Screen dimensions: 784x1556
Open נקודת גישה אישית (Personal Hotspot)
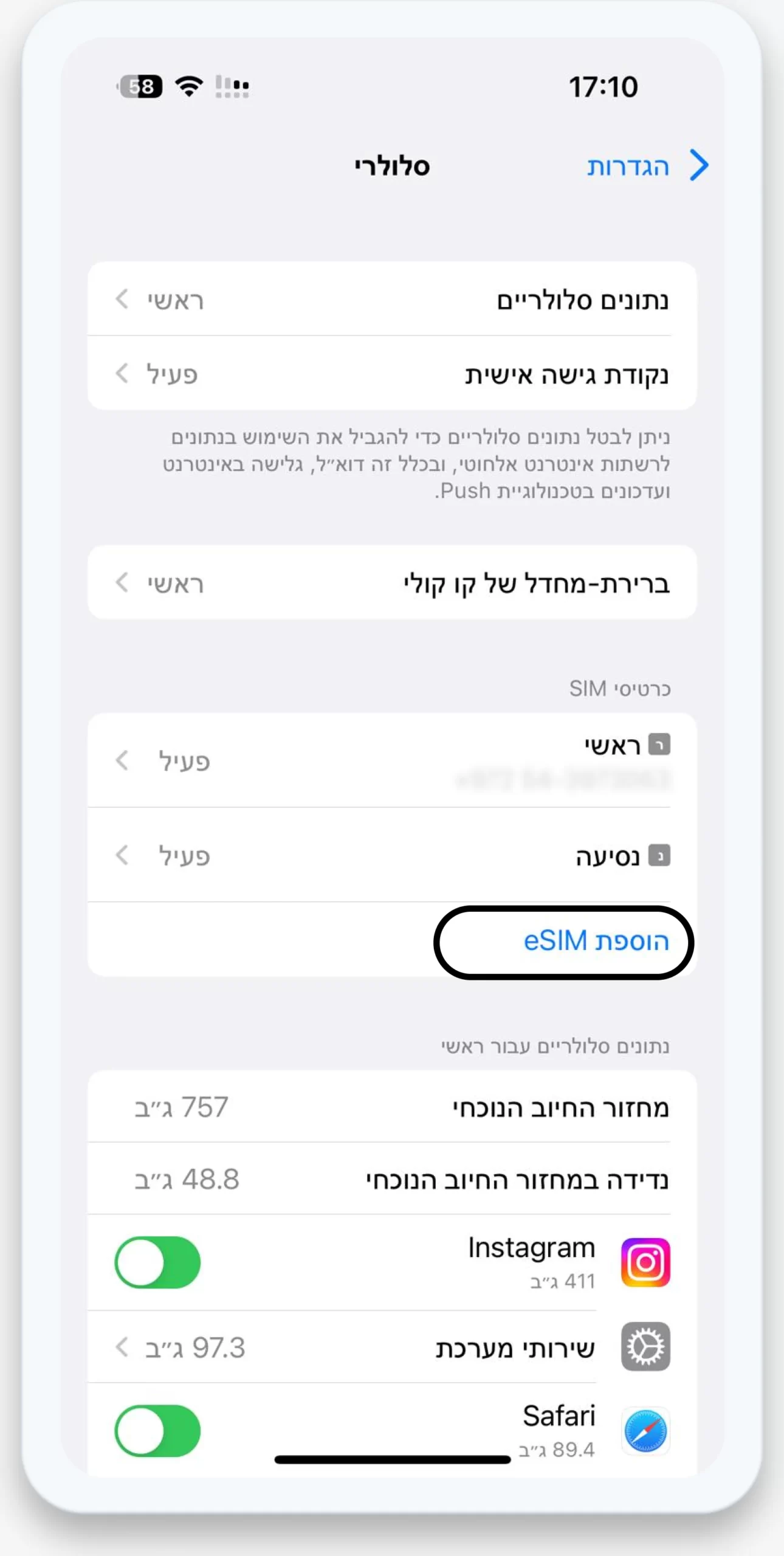[x=392, y=374]
